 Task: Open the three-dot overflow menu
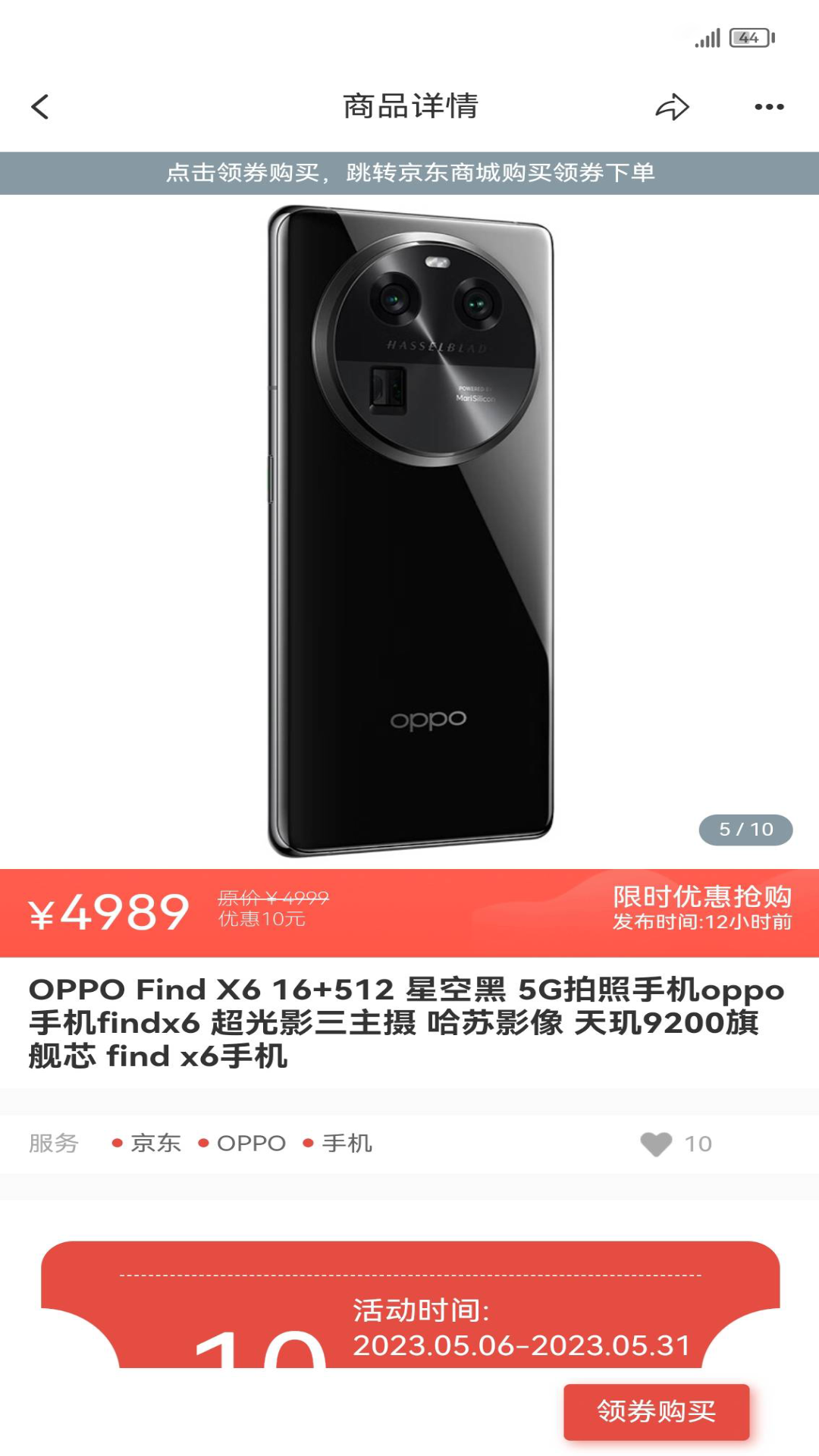click(x=769, y=107)
